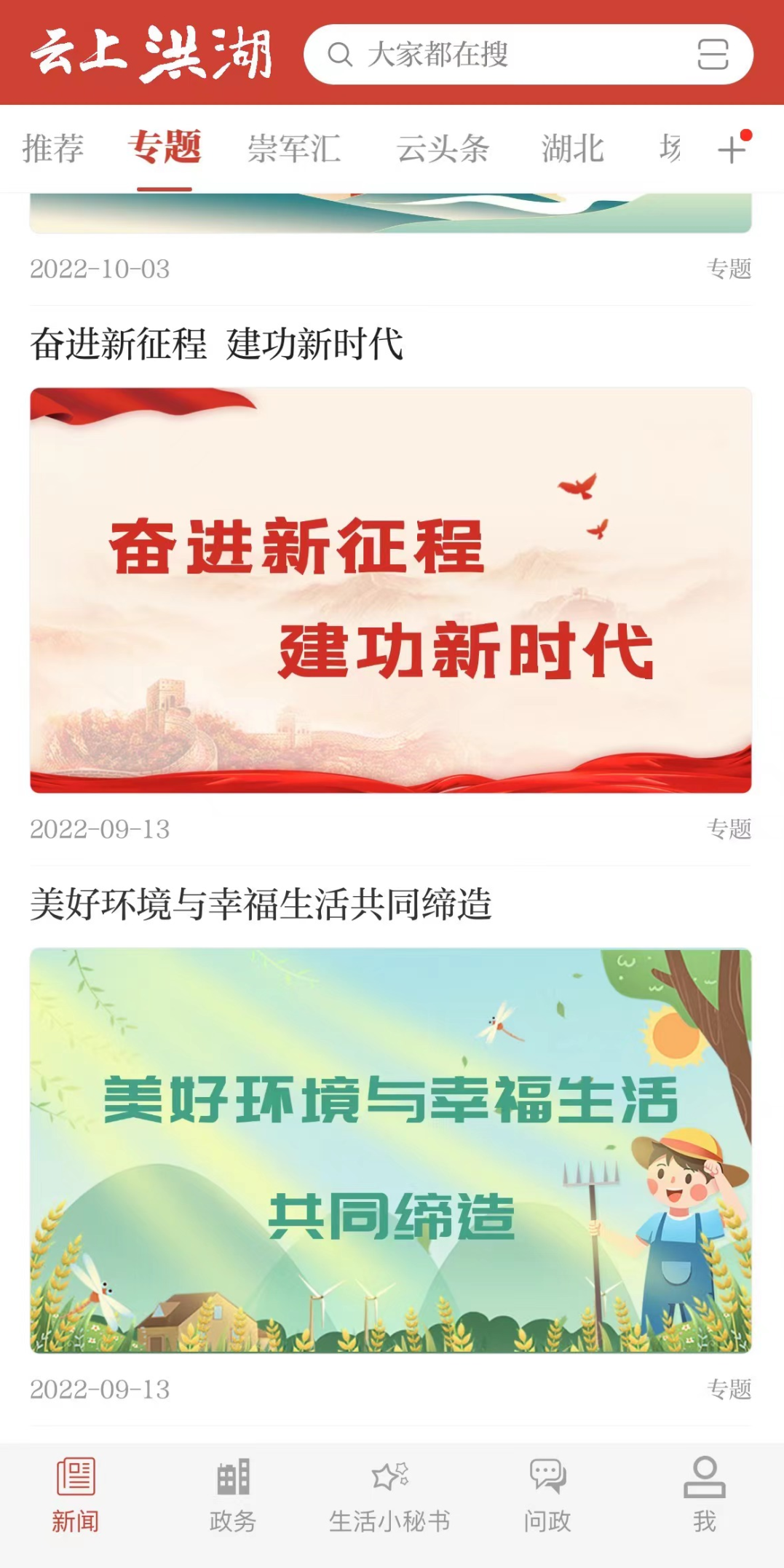Screen dimensions: 784x1568
Task: Switch to 政务 in bottom navigation
Action: pyautogui.click(x=233, y=1495)
